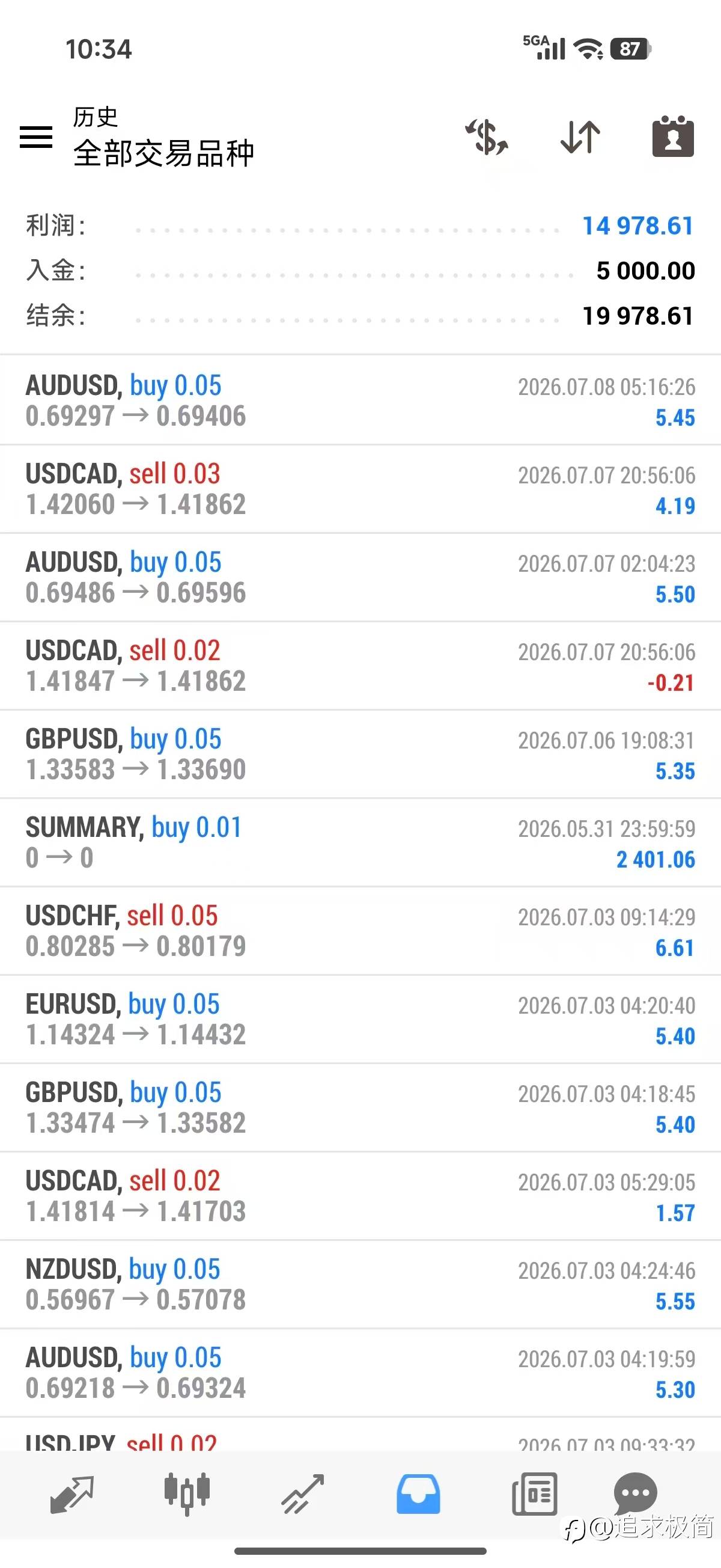The height and width of the screenshot is (1568, 721).
Task: Open the sort arrows option
Action: [580, 136]
